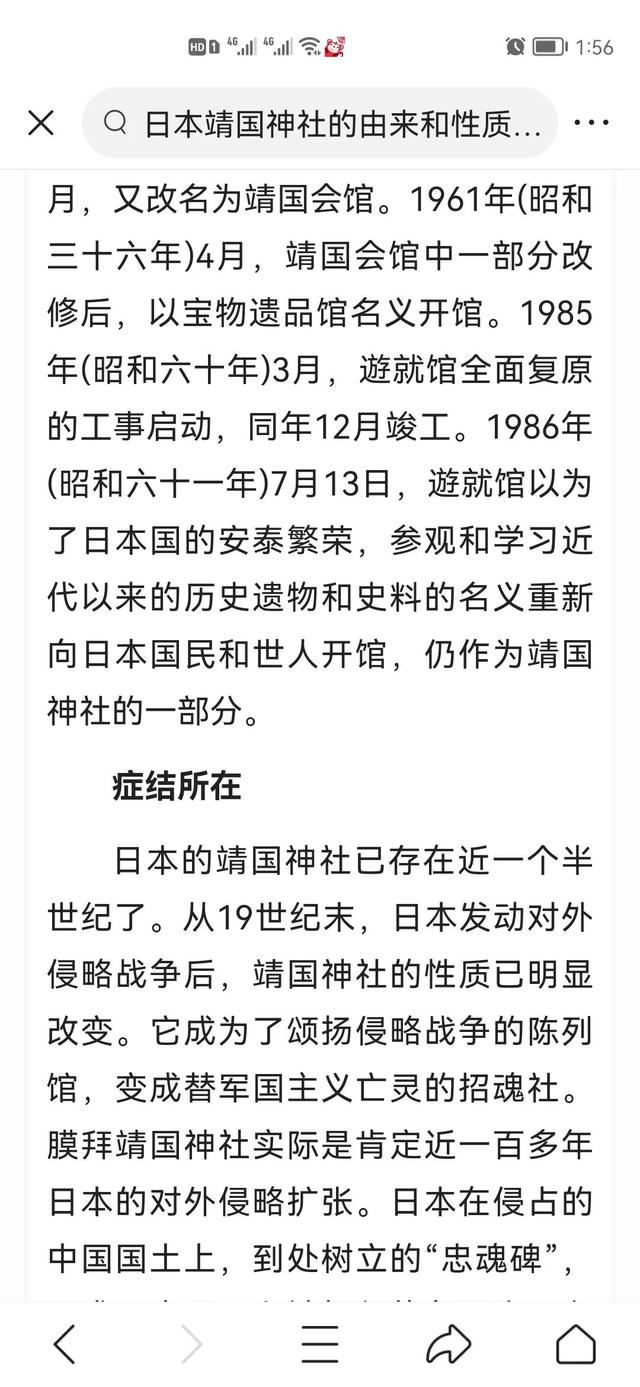Open the browser menu with three lines
Screen dimensions: 640x1387
[320, 1344]
